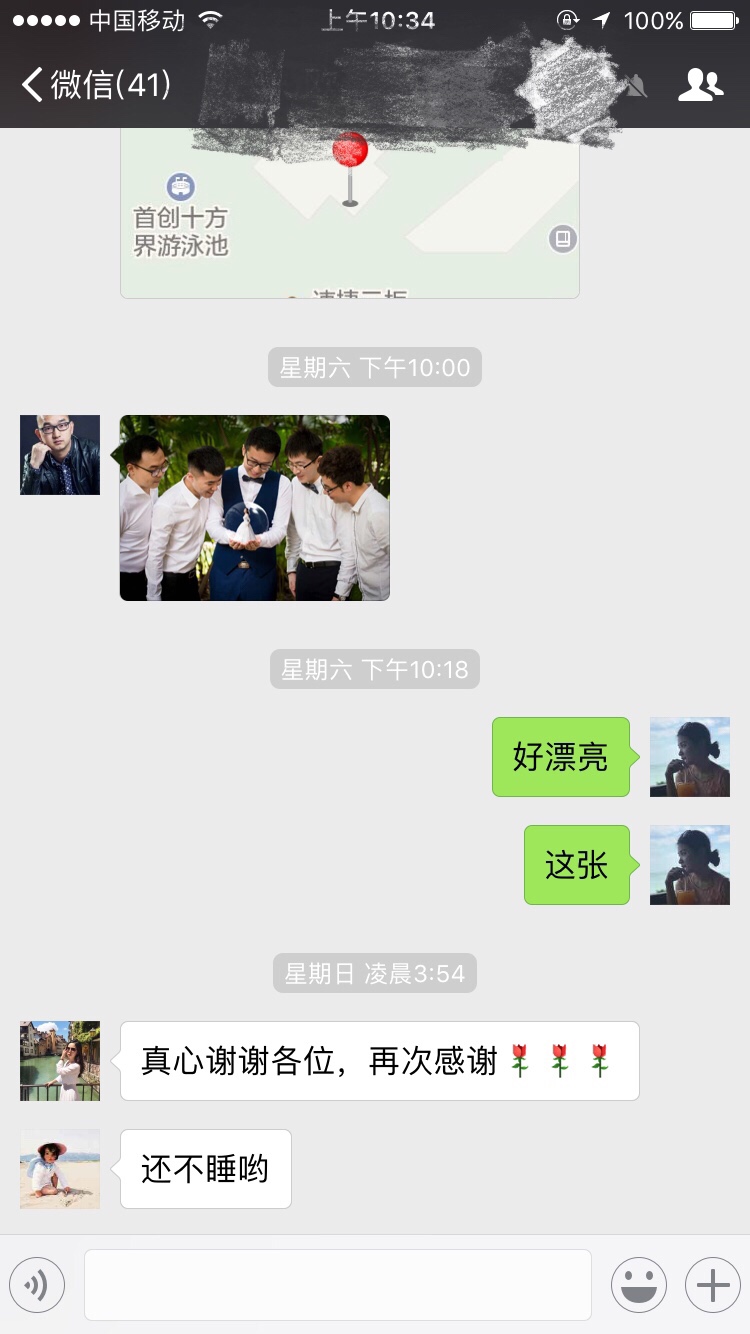Open avatar of sender of 还不睡哟
The image size is (750, 1334).
[x=60, y=1169]
